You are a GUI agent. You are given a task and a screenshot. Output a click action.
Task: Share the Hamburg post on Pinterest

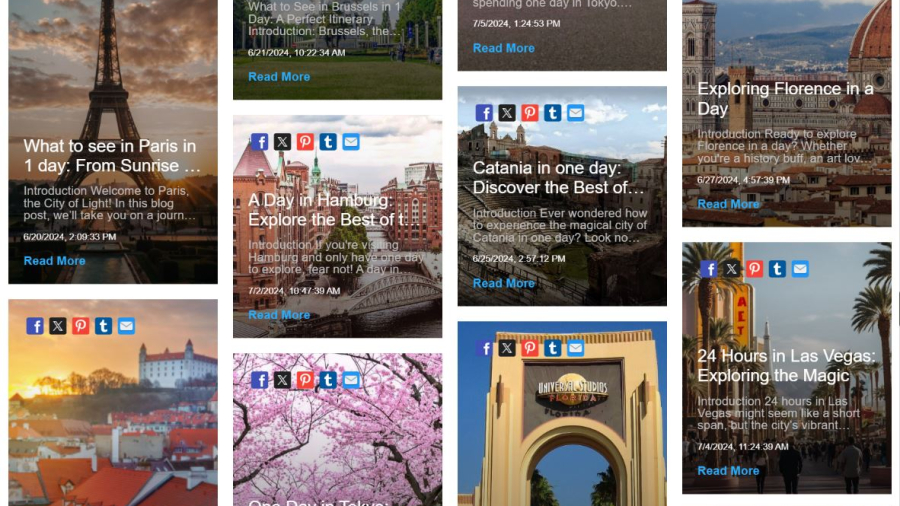[305, 142]
